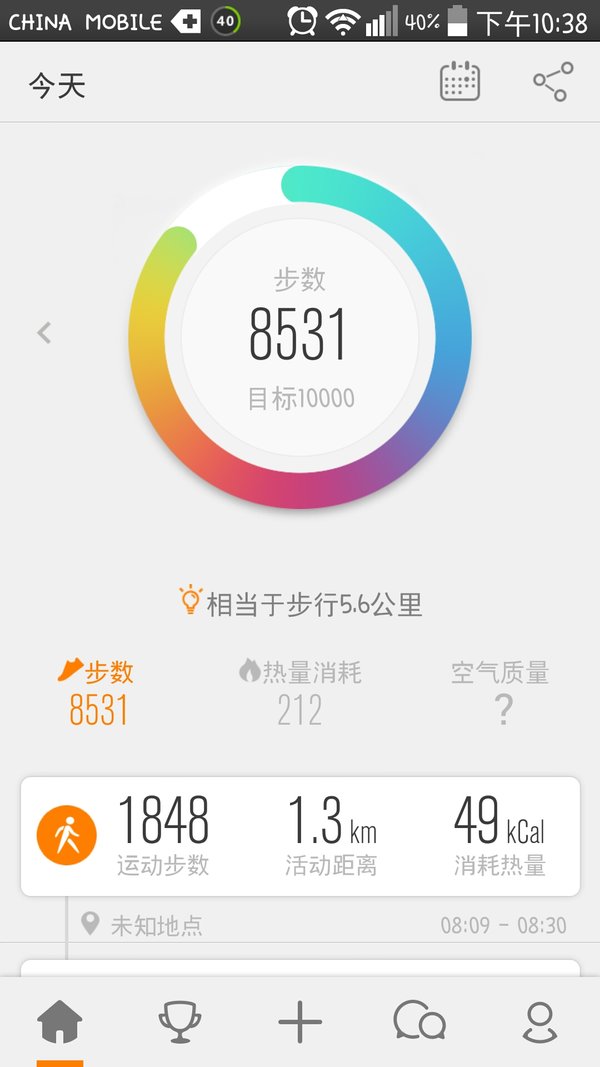Go to the previous day with left arrow
This screenshot has height=1067, width=600.
click(44, 333)
